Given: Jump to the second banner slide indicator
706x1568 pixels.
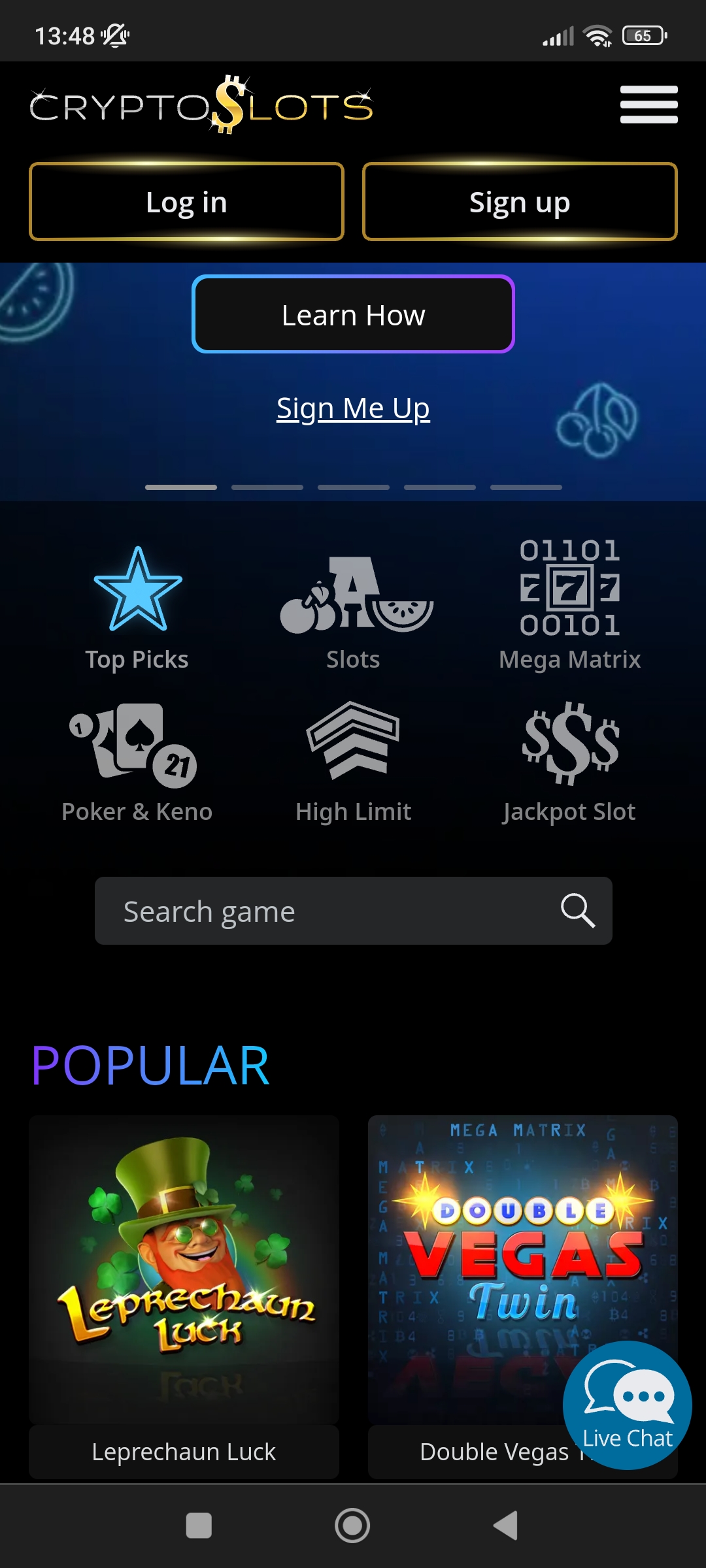Looking at the screenshot, I should pos(267,487).
